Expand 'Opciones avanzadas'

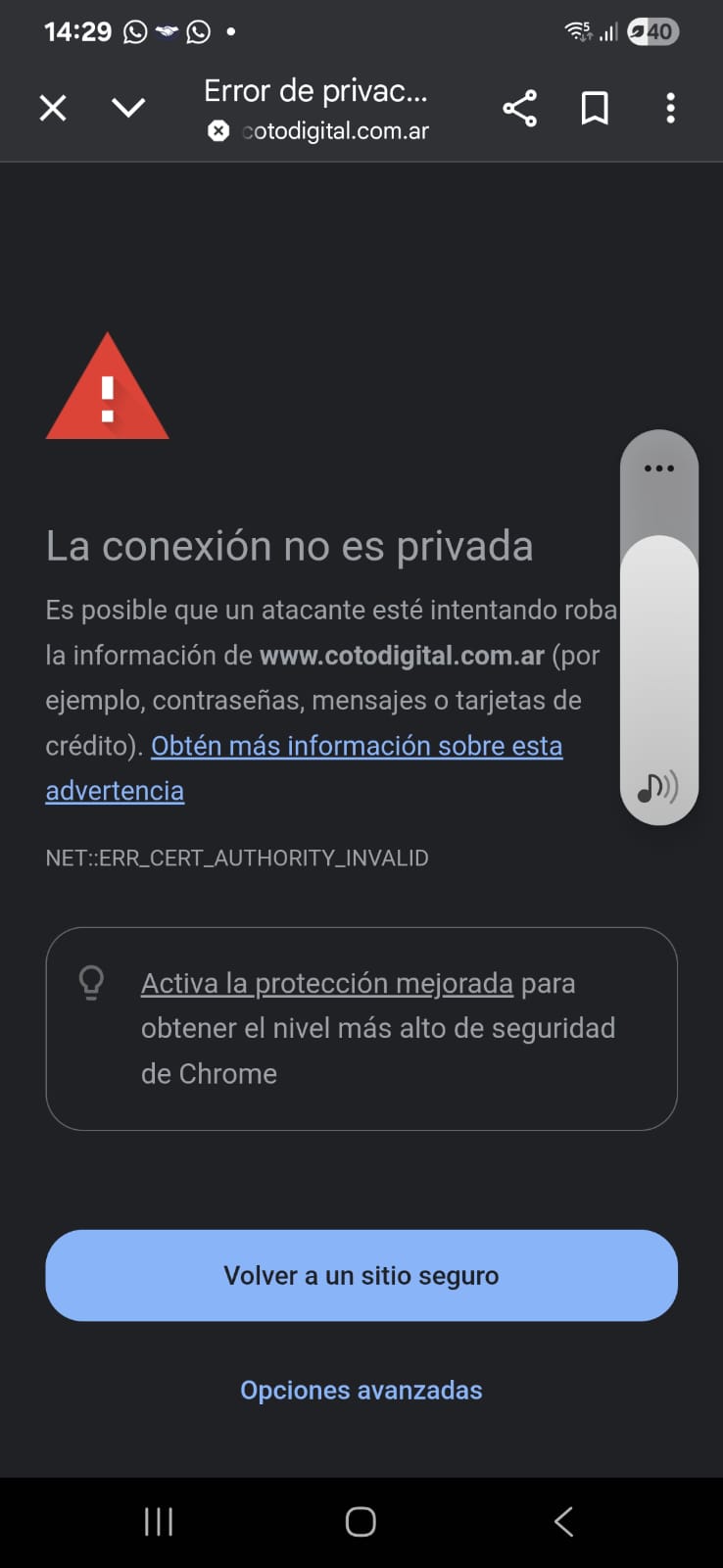[361, 1390]
